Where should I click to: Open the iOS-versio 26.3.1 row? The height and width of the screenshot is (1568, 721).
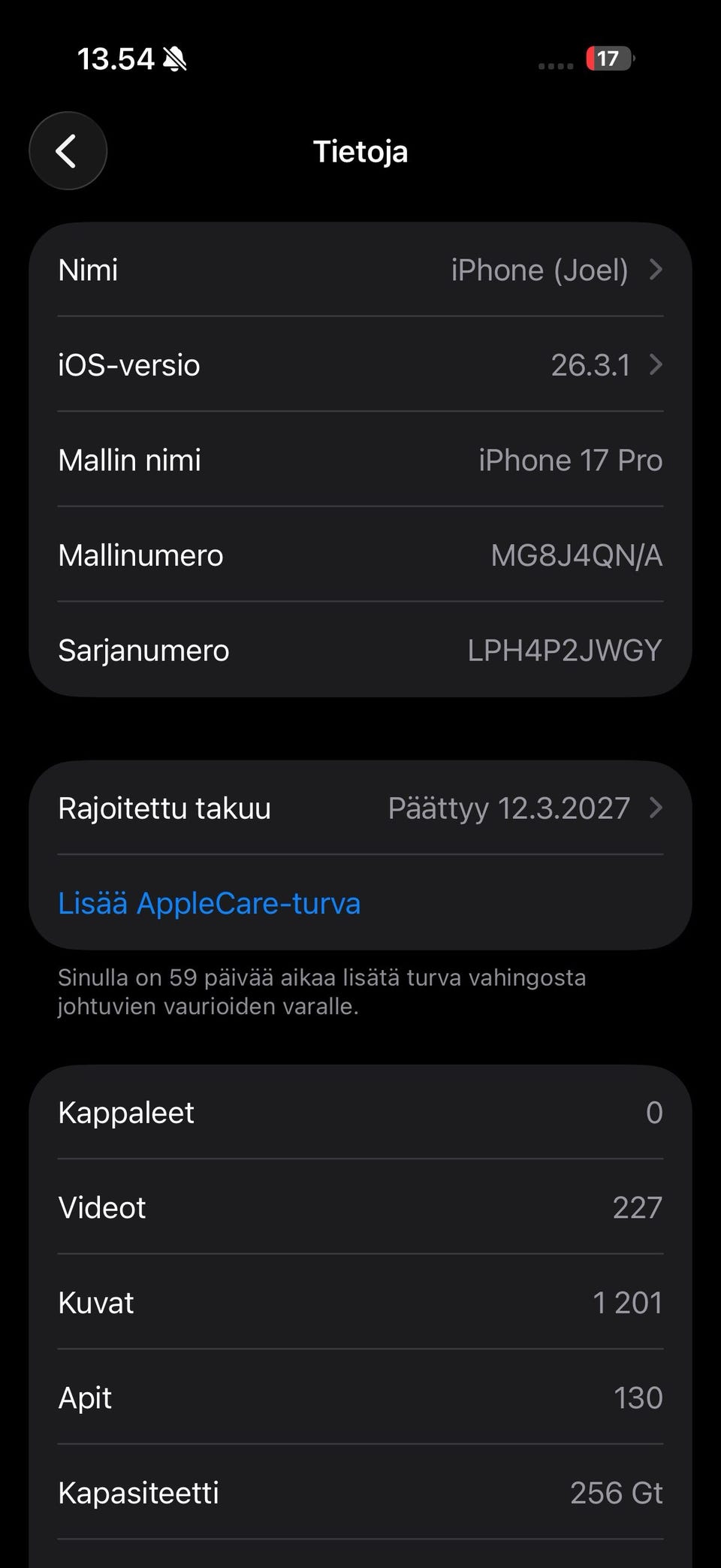pyautogui.click(x=360, y=364)
